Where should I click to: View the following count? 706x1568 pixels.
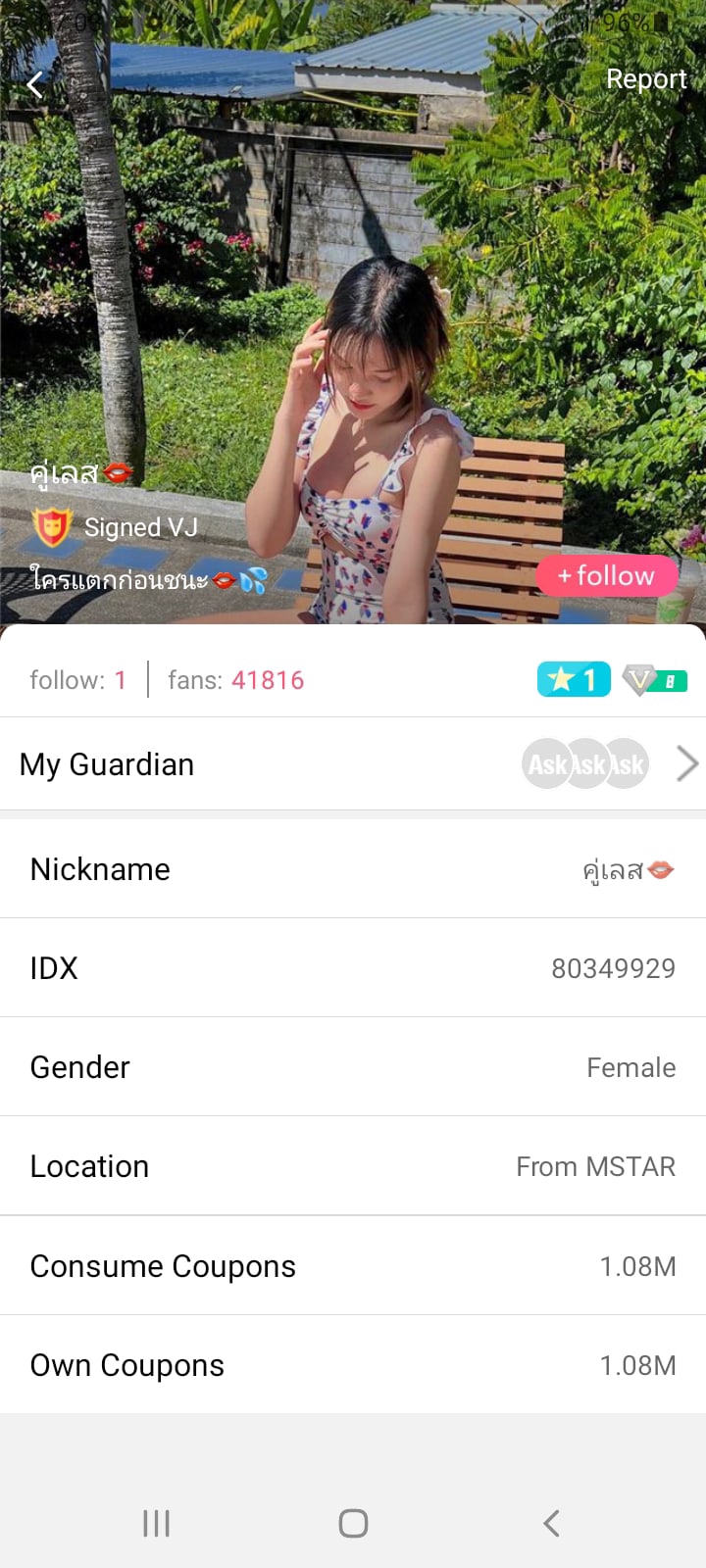click(78, 680)
